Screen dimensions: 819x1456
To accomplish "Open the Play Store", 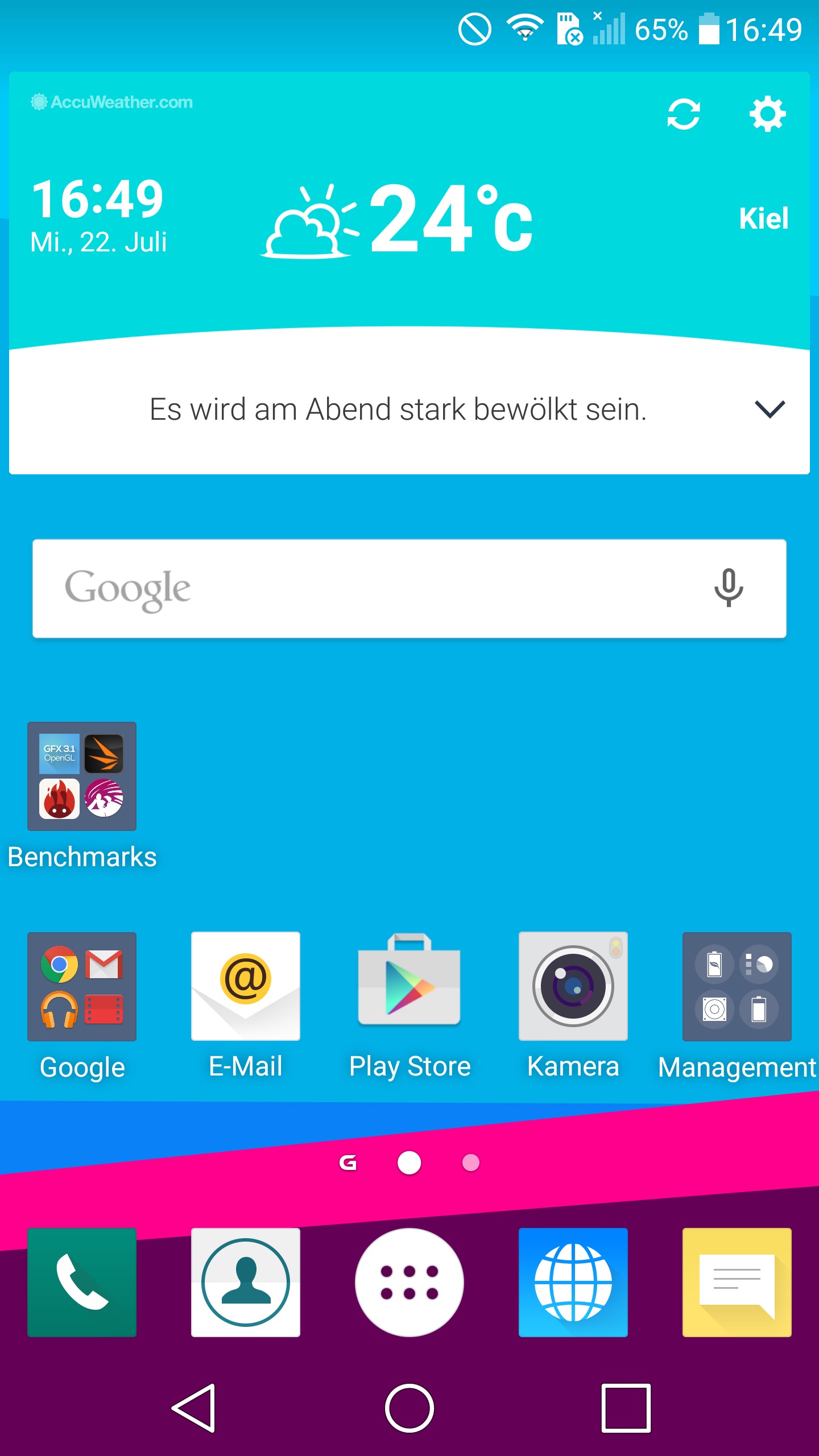I will (409, 986).
